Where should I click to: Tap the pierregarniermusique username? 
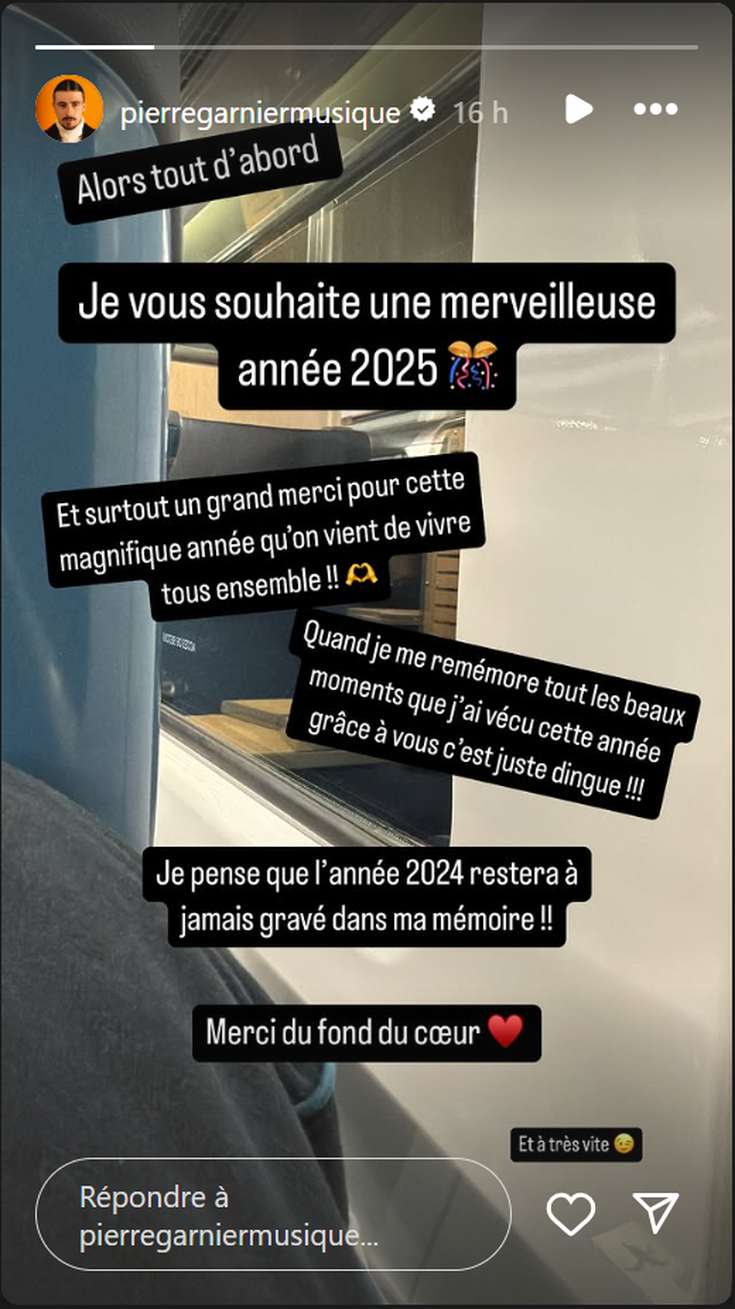(260, 112)
